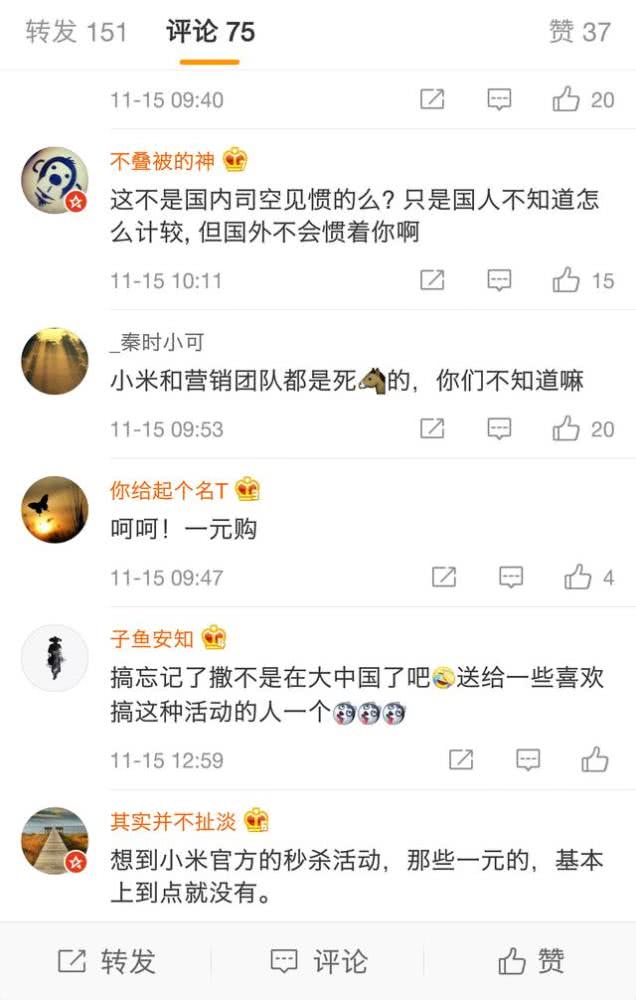The image size is (636, 1000).
Task: Repost _秦时小可's comment
Action: click(432, 429)
